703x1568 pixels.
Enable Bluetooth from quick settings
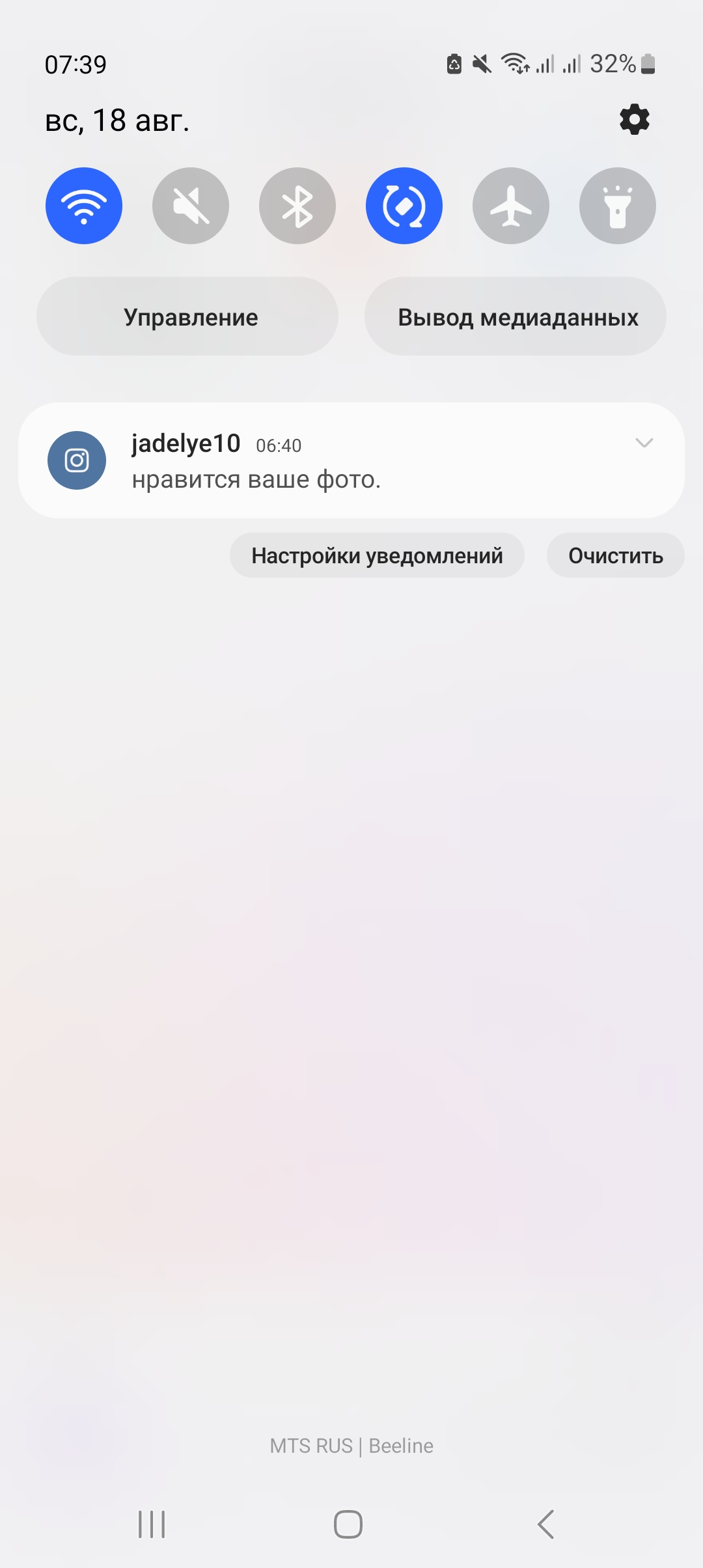point(297,206)
